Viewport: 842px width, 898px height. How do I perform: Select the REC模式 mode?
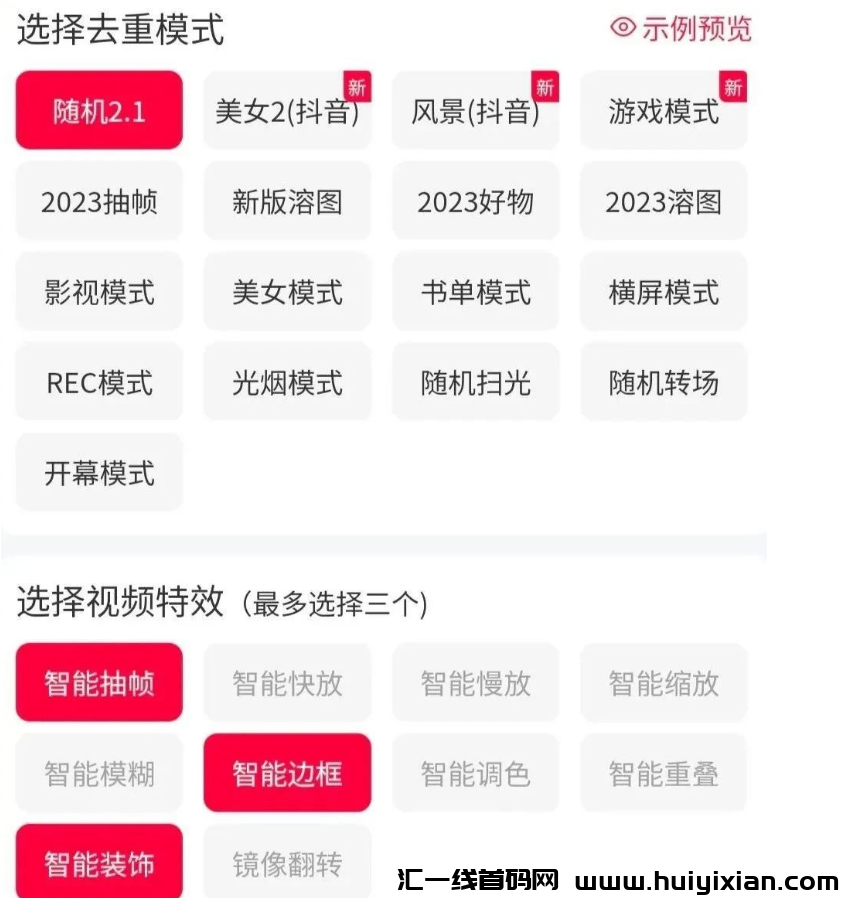98,382
